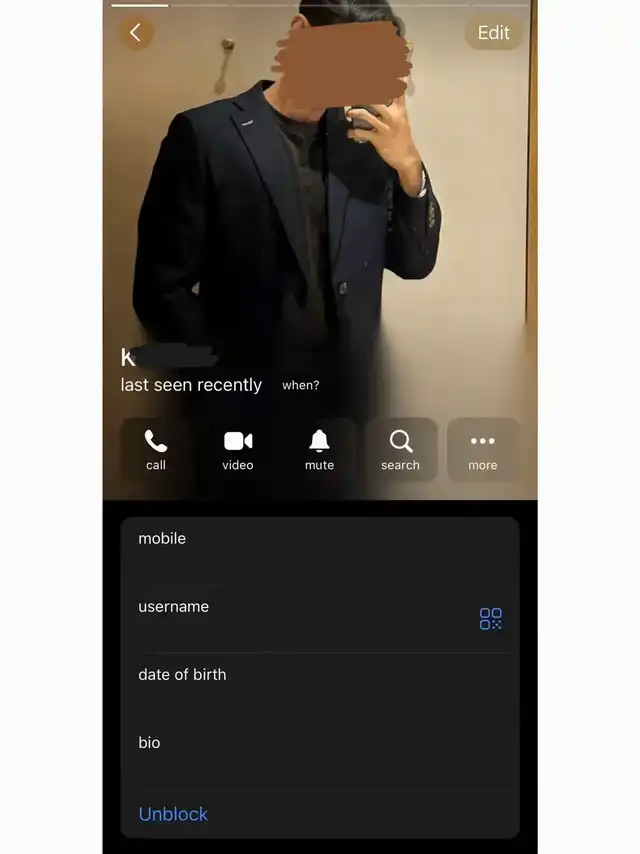The width and height of the screenshot is (640, 854).
Task: Open the username QR code icon
Action: 490,619
